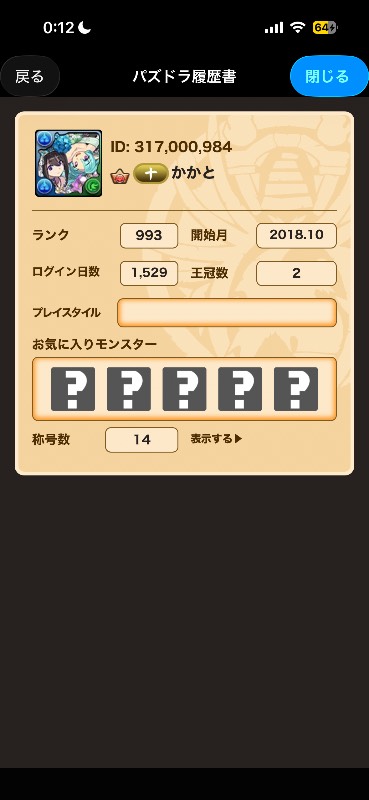Select the fifth favorite monster slot
Viewport: 369px width, 800px height.
click(x=296, y=389)
